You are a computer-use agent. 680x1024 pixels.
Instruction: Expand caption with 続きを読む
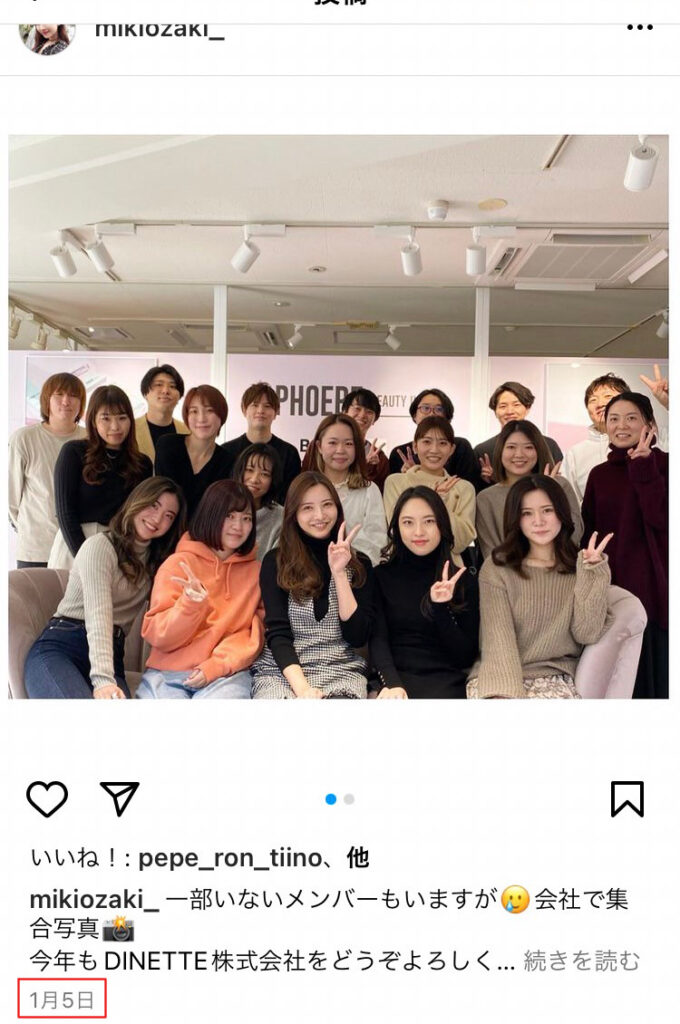coord(581,961)
